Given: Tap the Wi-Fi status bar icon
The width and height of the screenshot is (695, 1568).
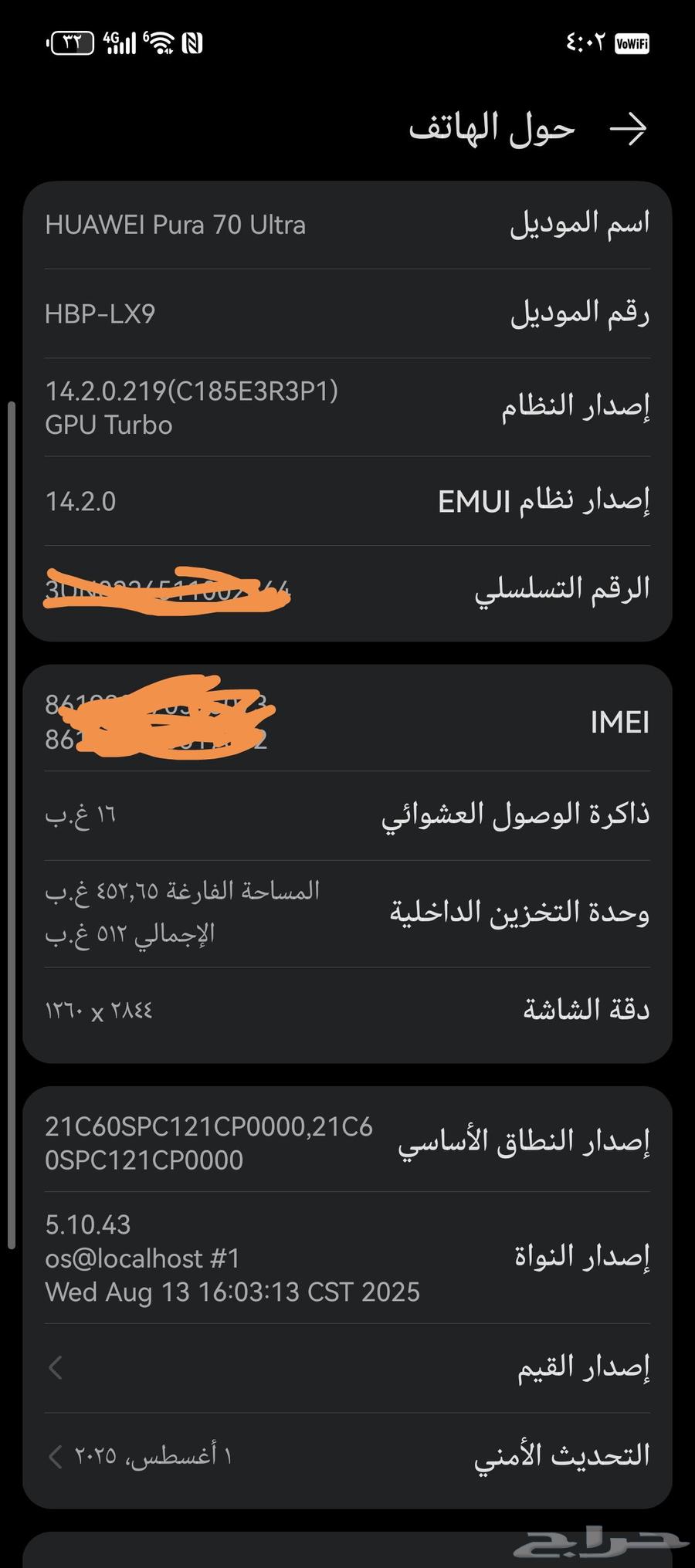Looking at the screenshot, I should point(160,43).
